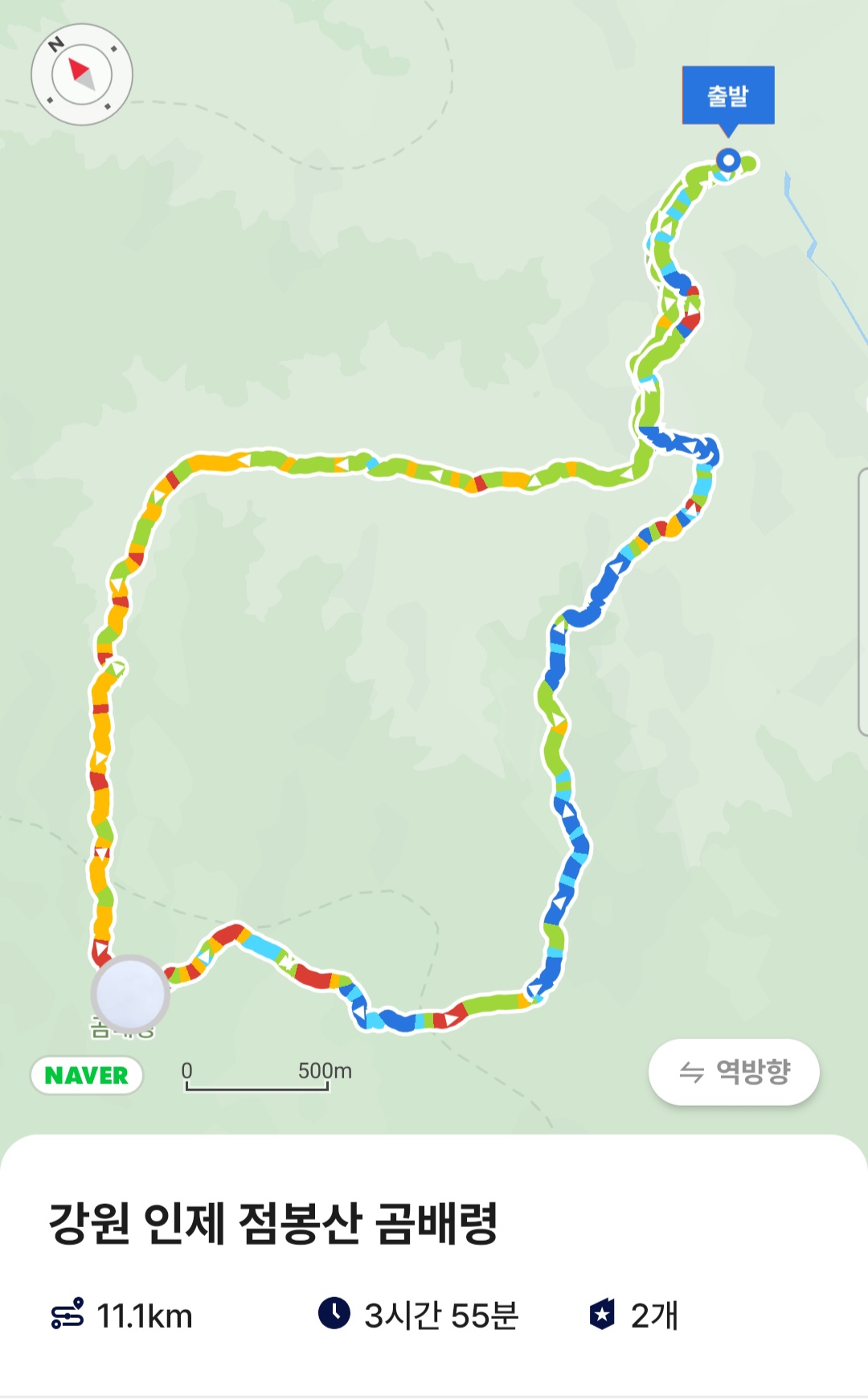
Task: Tap the compass to reset map orientation
Action: pyautogui.click(x=82, y=74)
